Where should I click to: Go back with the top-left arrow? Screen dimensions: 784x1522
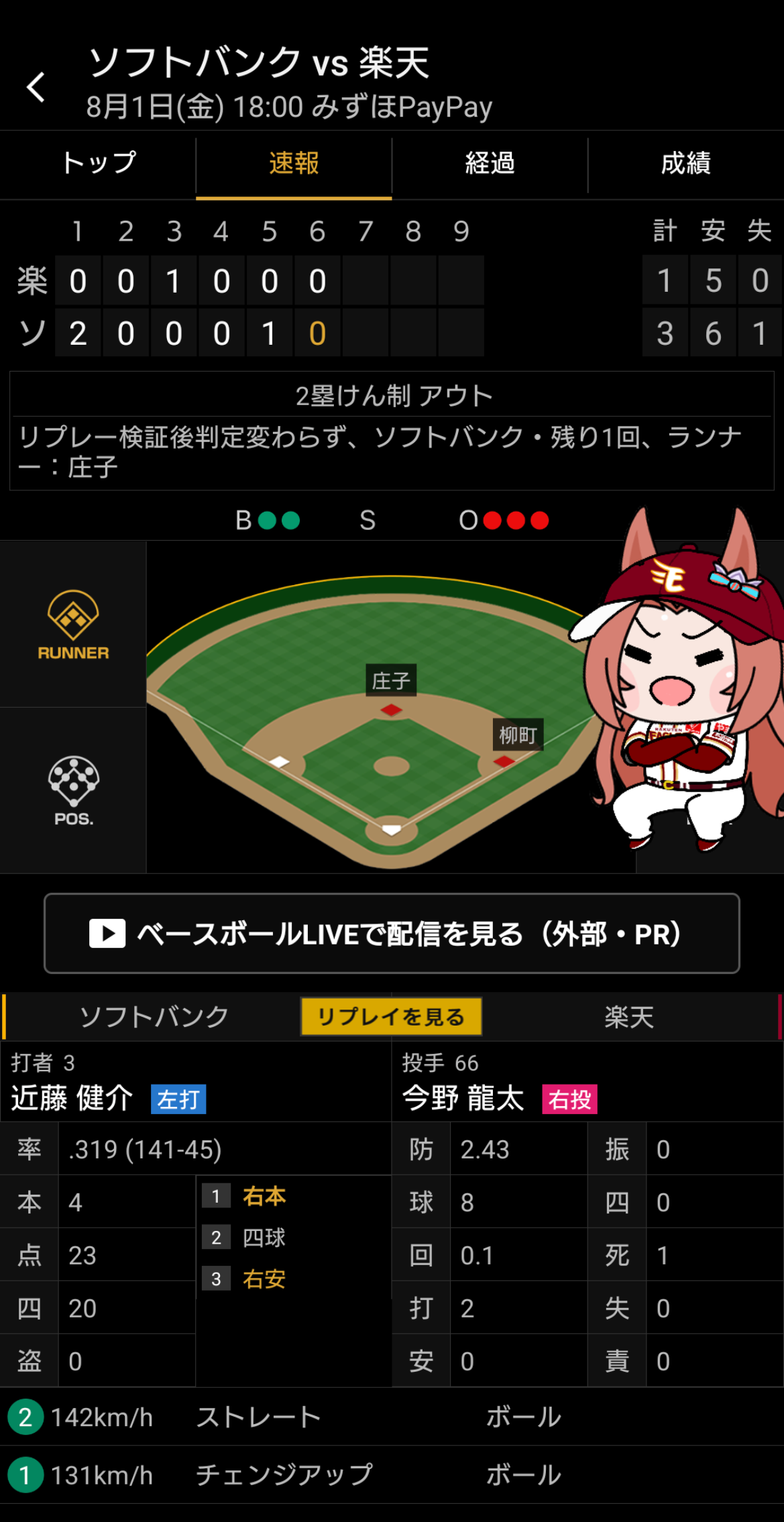tap(36, 87)
